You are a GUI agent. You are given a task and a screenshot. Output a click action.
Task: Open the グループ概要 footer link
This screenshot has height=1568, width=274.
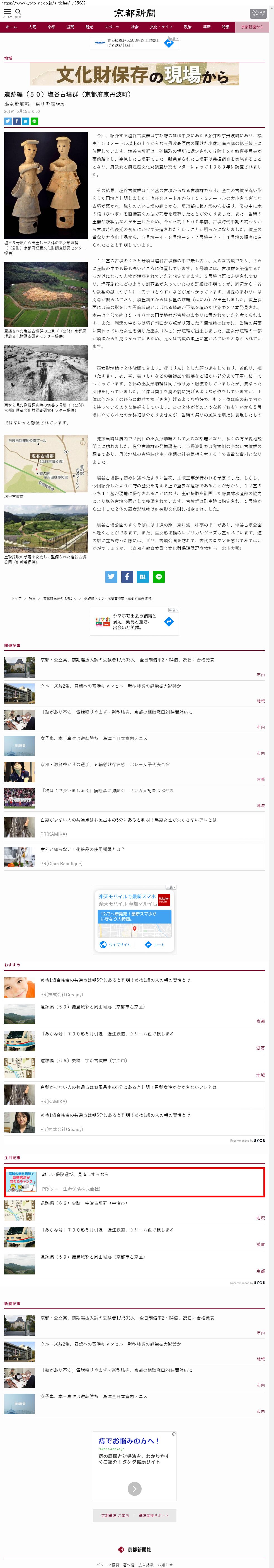point(108,1564)
